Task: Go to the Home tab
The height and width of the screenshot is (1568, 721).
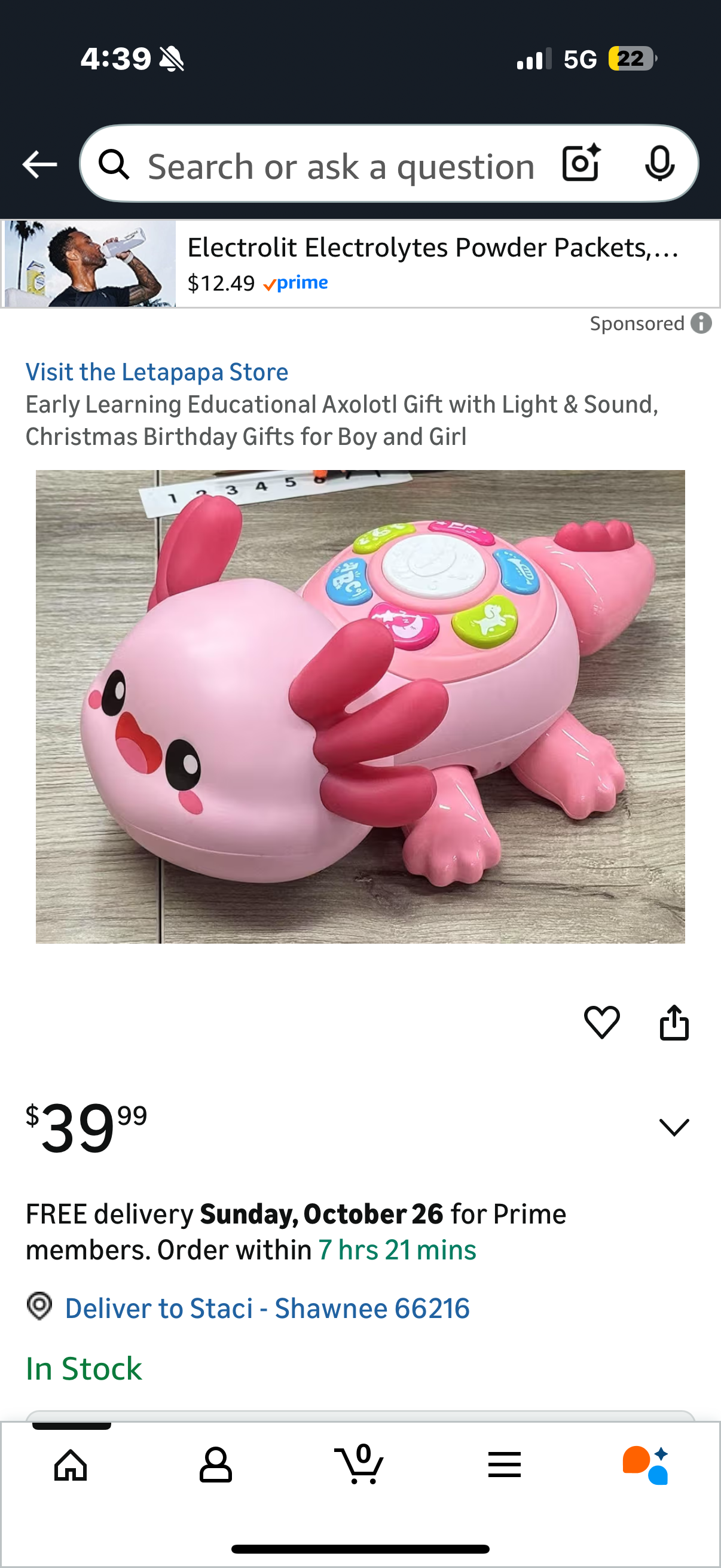Action: click(71, 1464)
